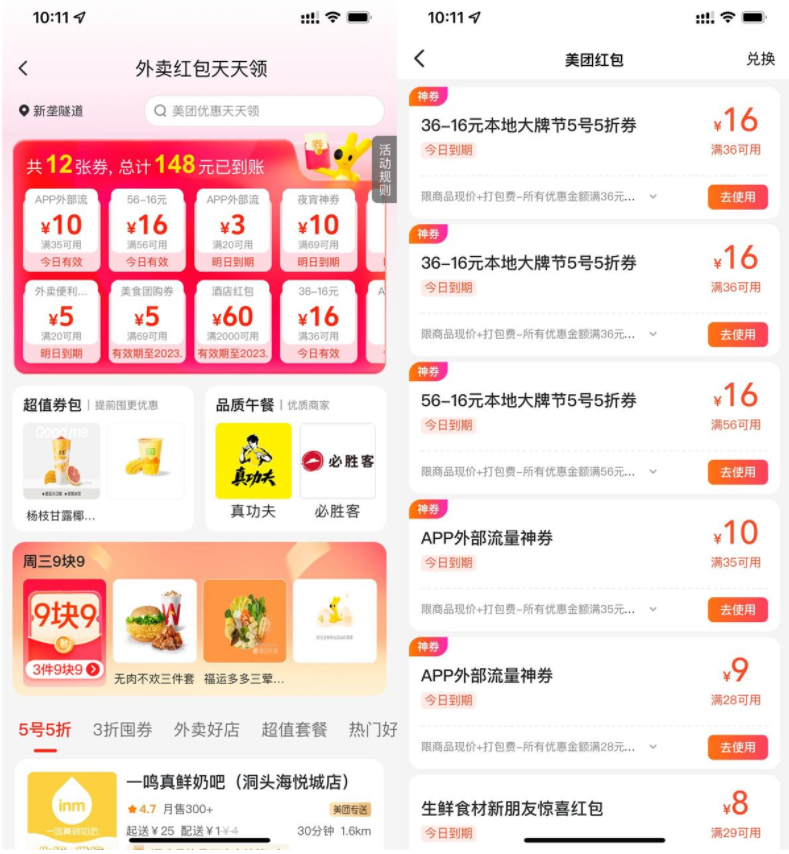Tap 去使用 on the ¥10 APP外部流量神券

pyautogui.click(x=738, y=609)
